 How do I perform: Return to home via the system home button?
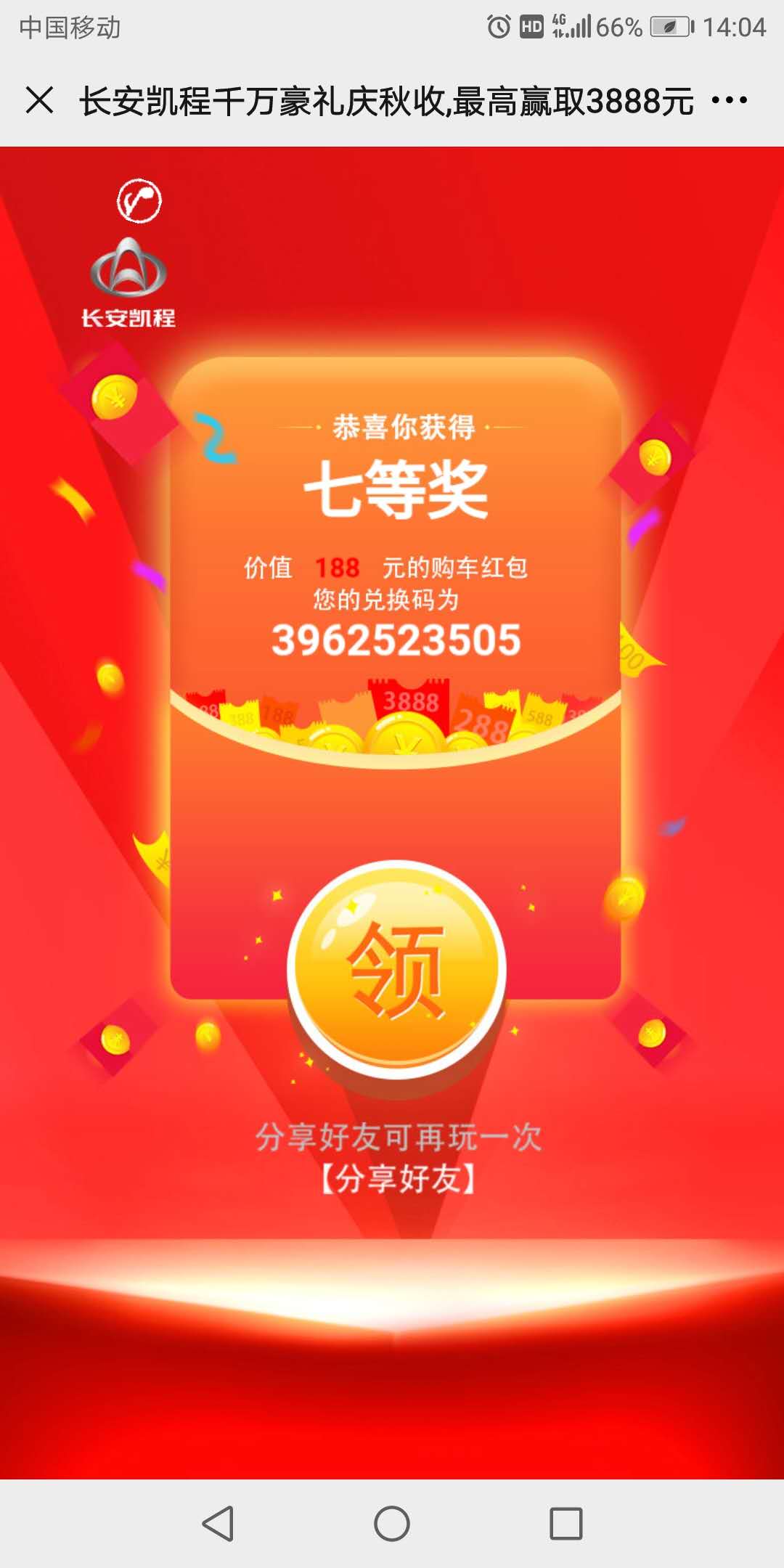coord(392,1523)
